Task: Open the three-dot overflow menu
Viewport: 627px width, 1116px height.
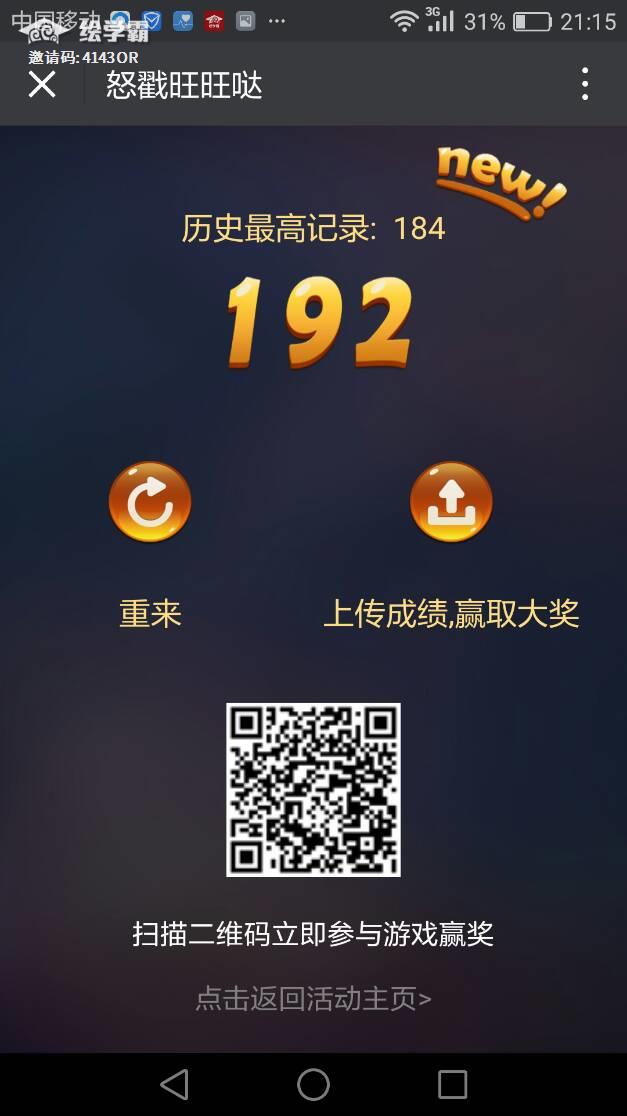Action: [585, 85]
